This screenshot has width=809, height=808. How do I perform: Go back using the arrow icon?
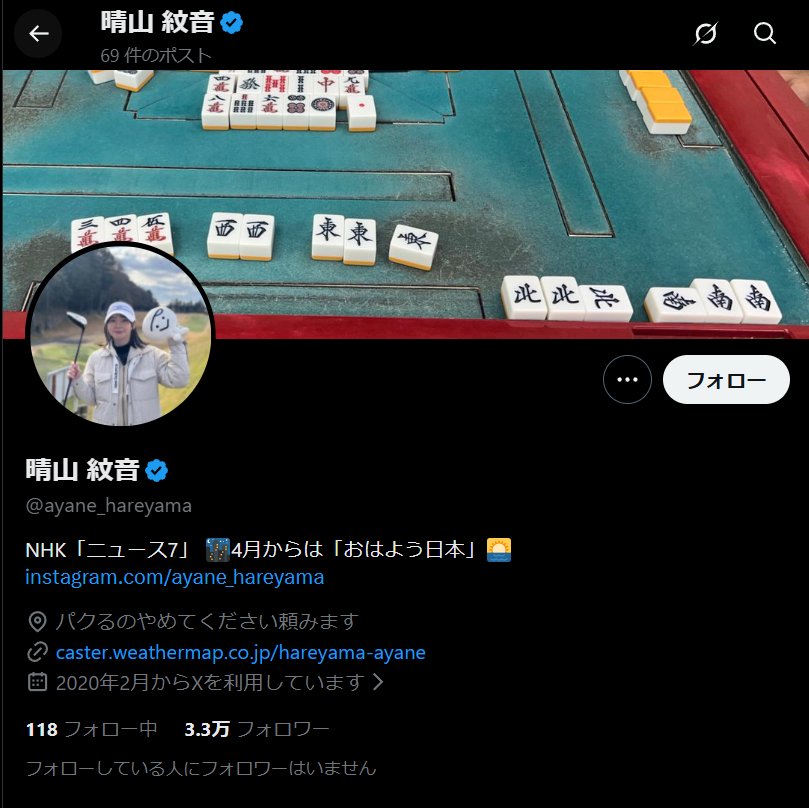(38, 34)
